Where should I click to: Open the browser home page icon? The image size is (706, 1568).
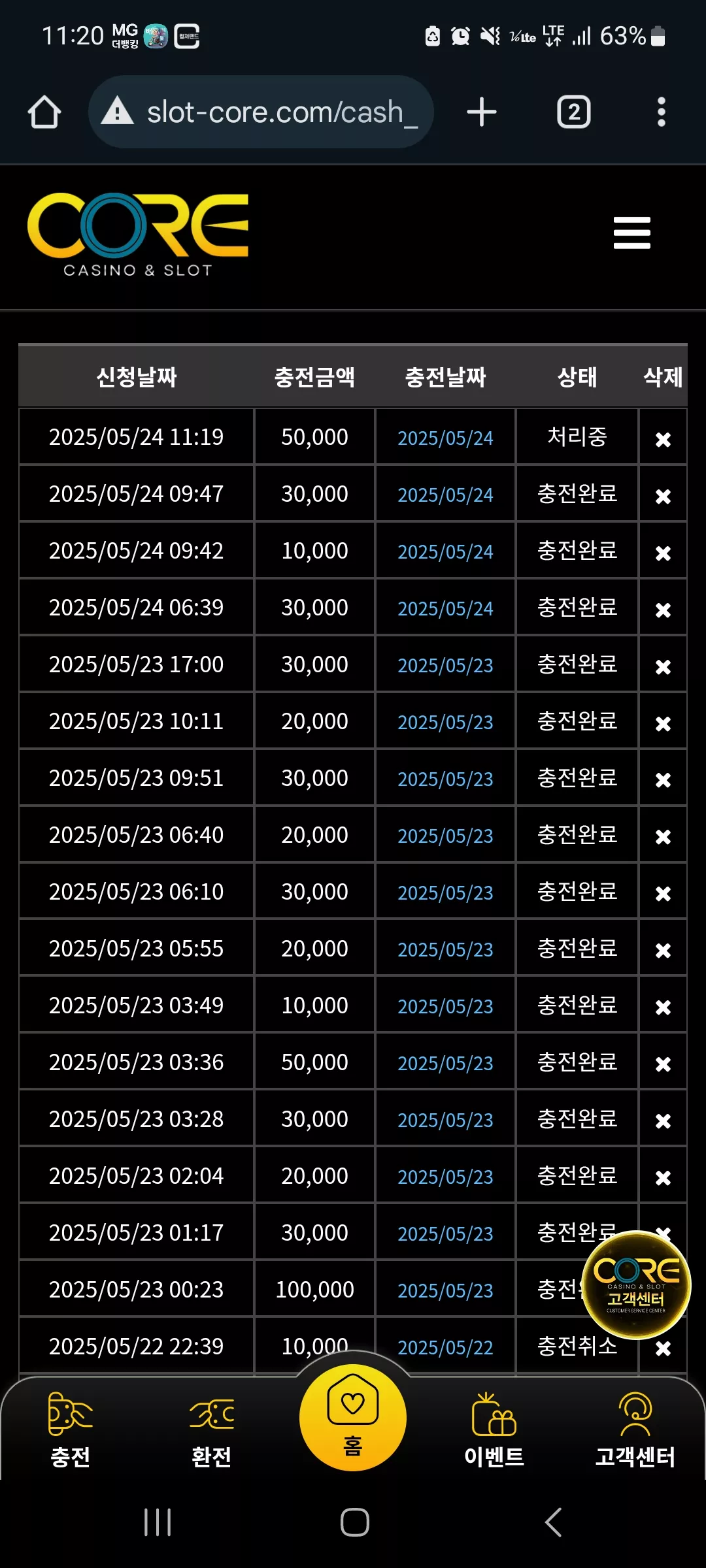[x=44, y=112]
